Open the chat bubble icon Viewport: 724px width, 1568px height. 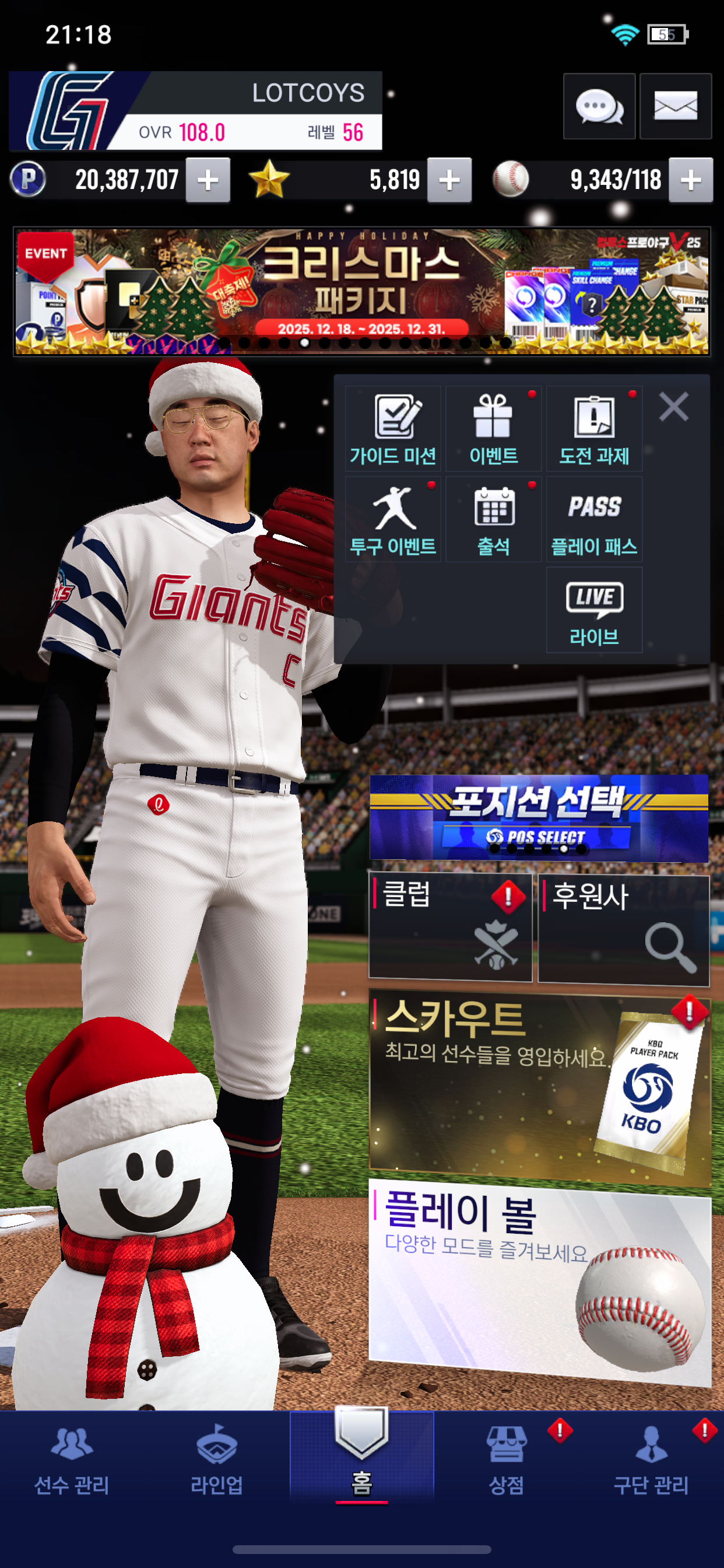[x=599, y=107]
